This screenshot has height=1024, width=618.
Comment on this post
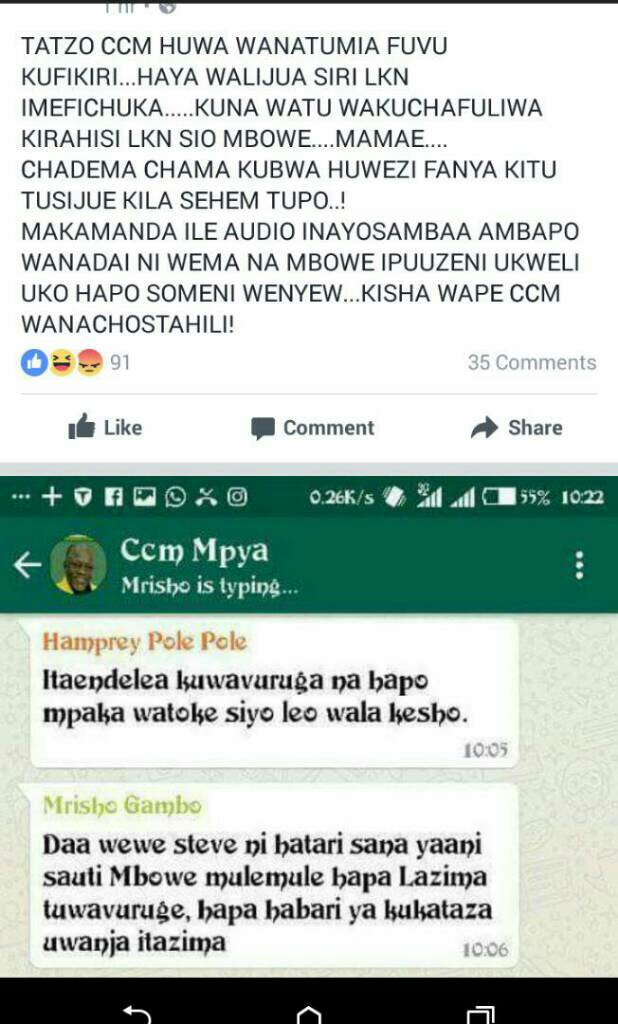[312, 428]
